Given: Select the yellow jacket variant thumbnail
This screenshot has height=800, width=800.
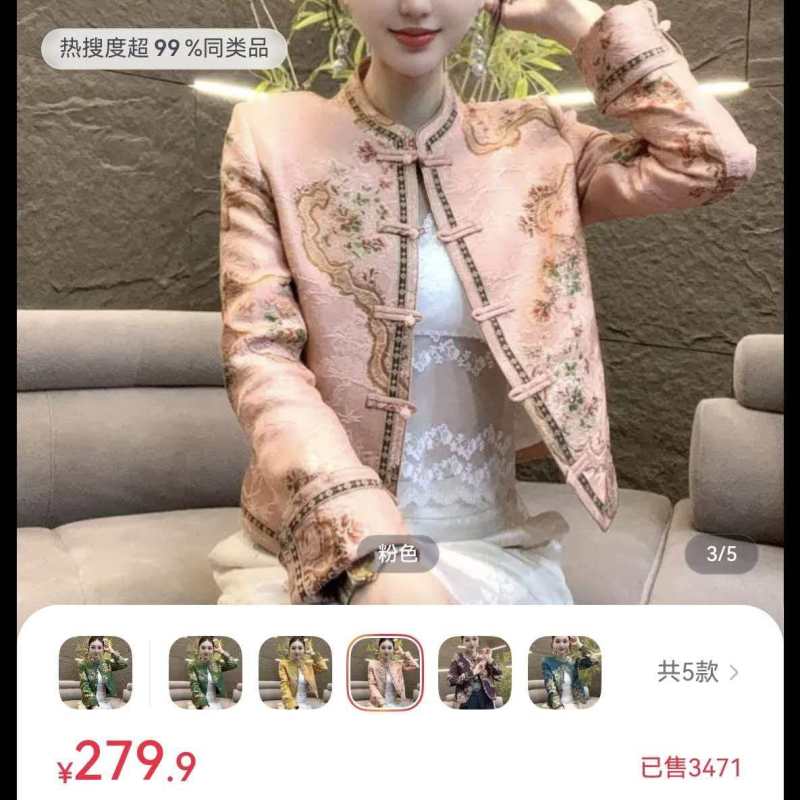Looking at the screenshot, I should 295,672.
